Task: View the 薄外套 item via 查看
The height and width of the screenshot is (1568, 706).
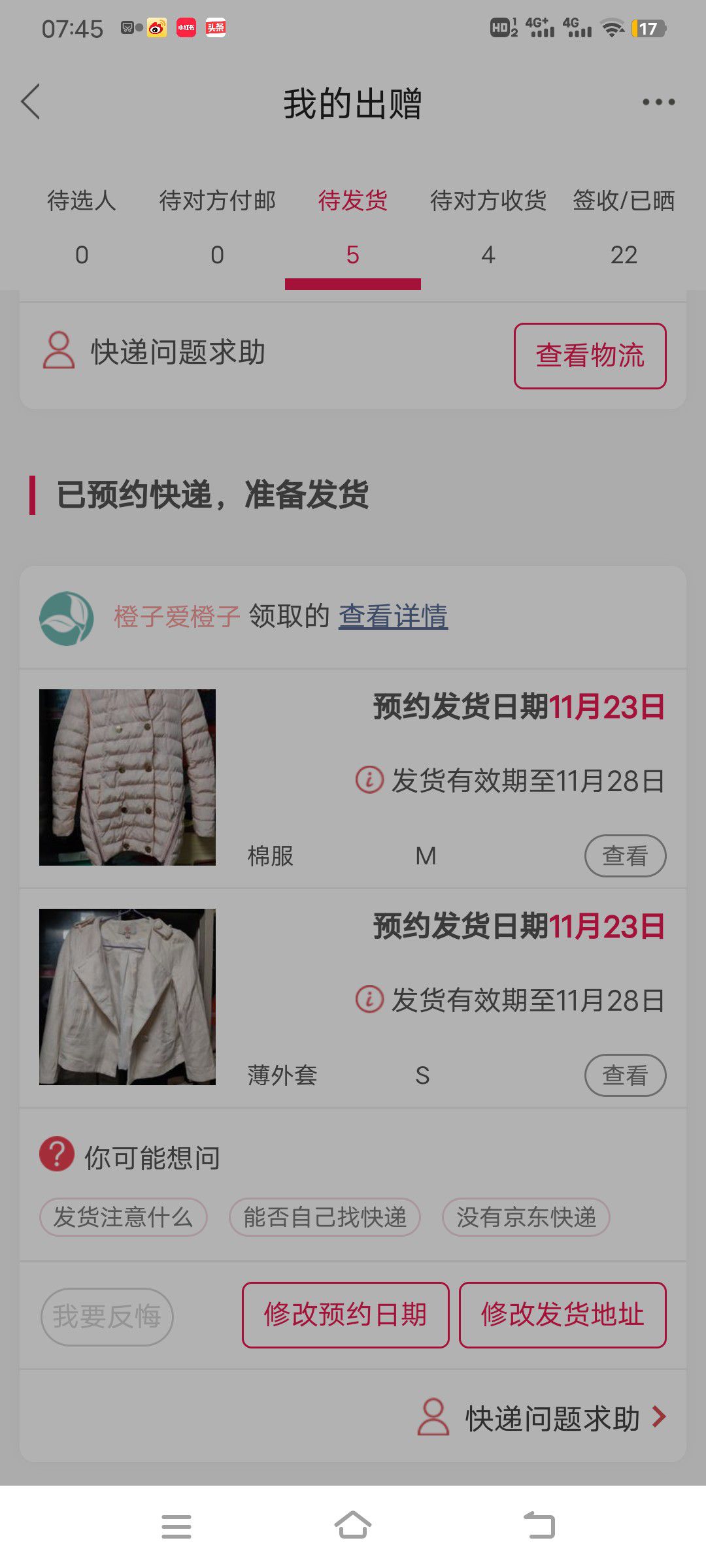Action: 625,1075
